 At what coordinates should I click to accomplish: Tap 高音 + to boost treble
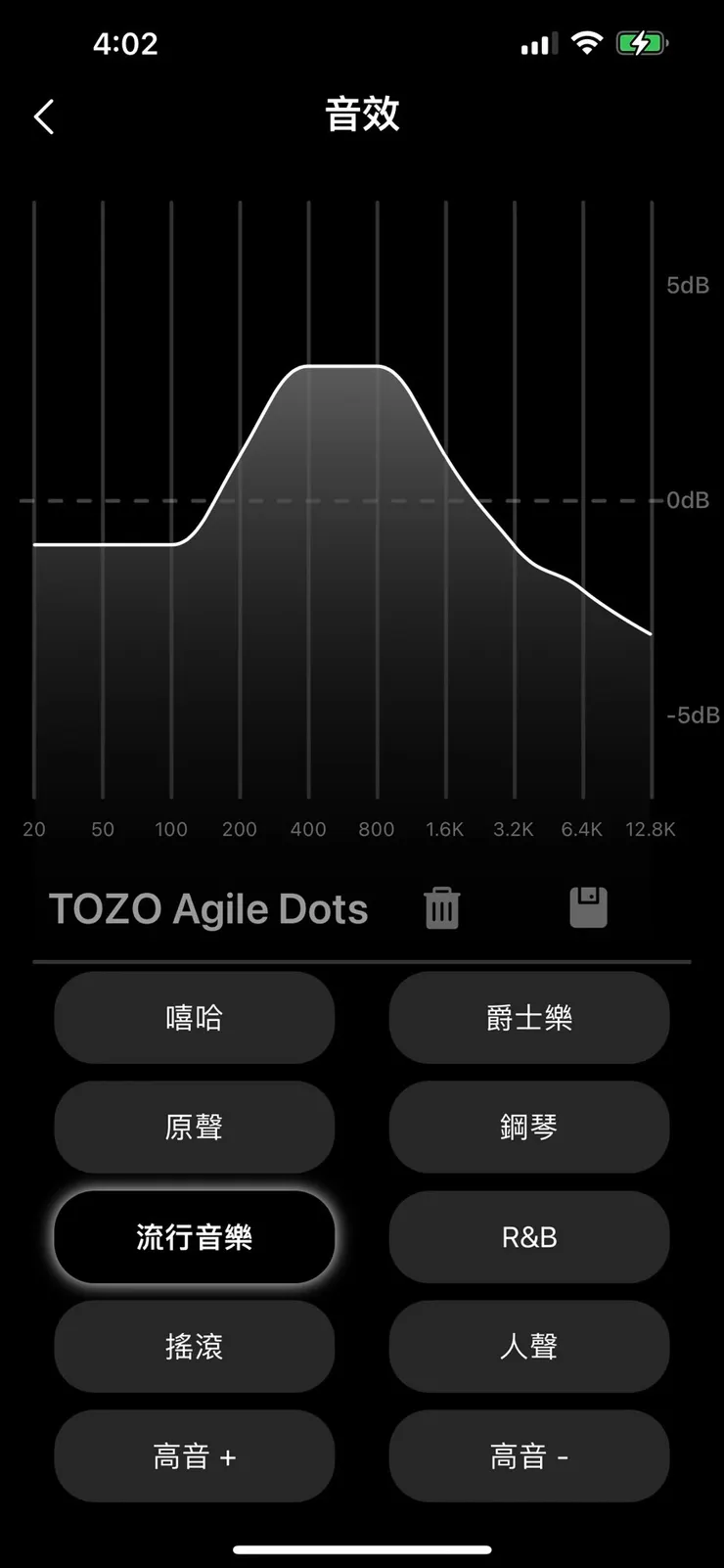tap(194, 1457)
